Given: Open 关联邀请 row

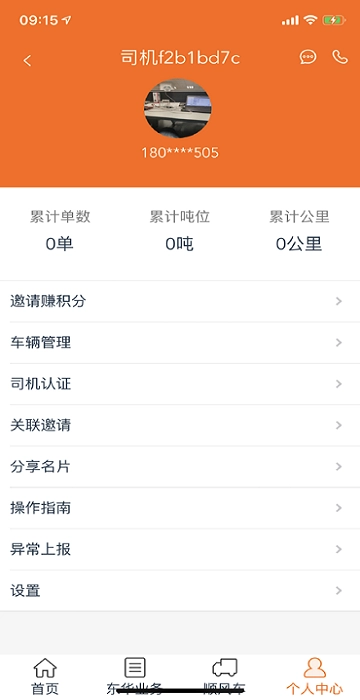Looking at the screenshot, I should (180, 425).
